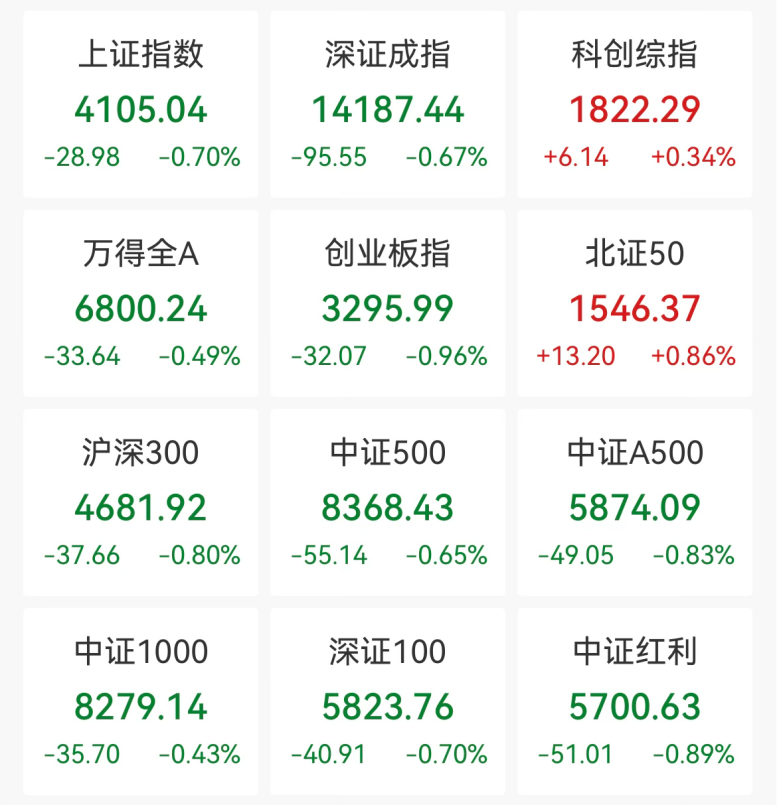Tap the 中证红利 index card

[x=635, y=701]
